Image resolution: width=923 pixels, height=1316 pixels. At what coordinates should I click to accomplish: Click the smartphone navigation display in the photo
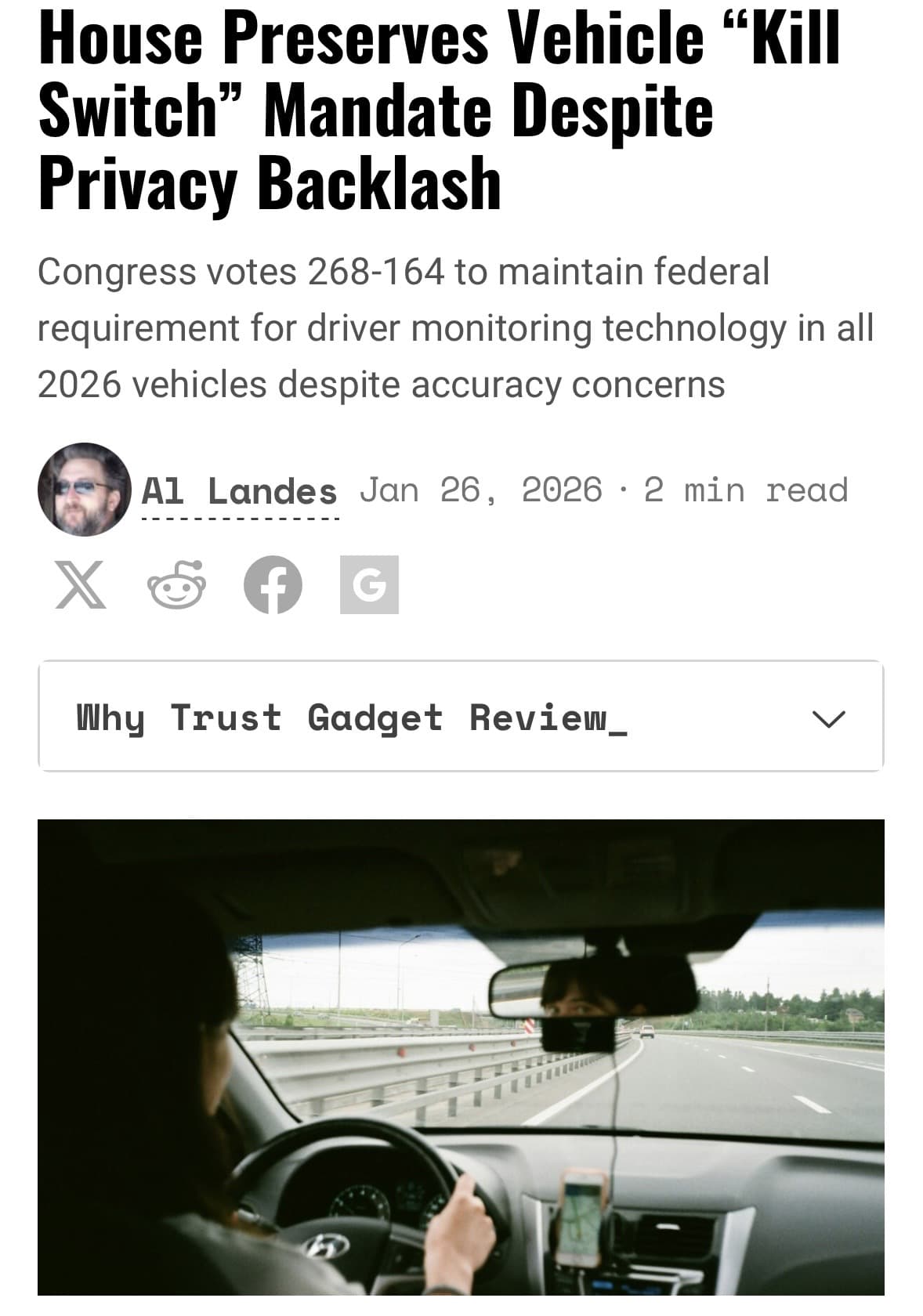pyautogui.click(x=580, y=1218)
